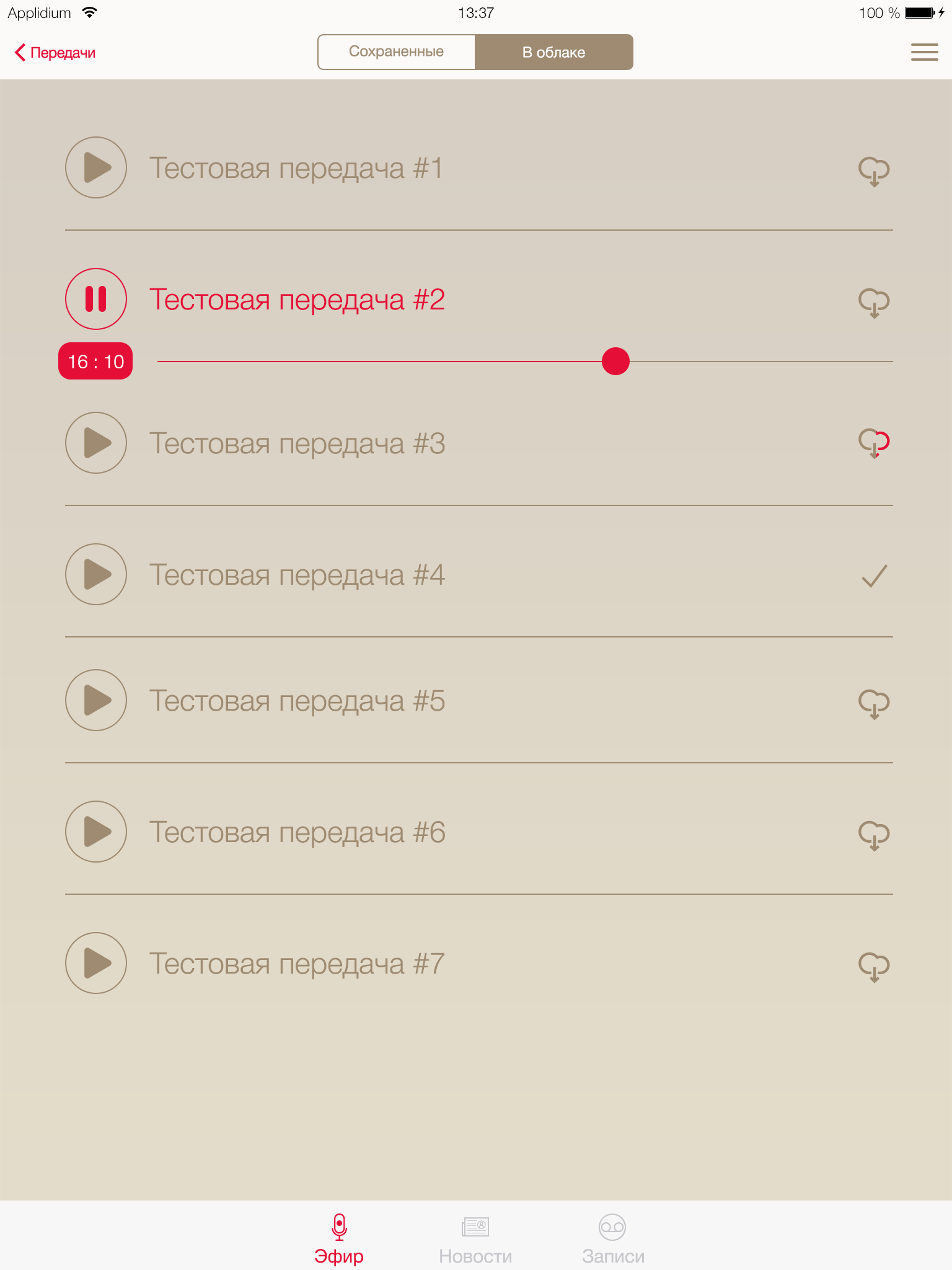This screenshot has width=952, height=1270.
Task: Download Тестовая передача #2 from cloud
Action: pos(874,302)
